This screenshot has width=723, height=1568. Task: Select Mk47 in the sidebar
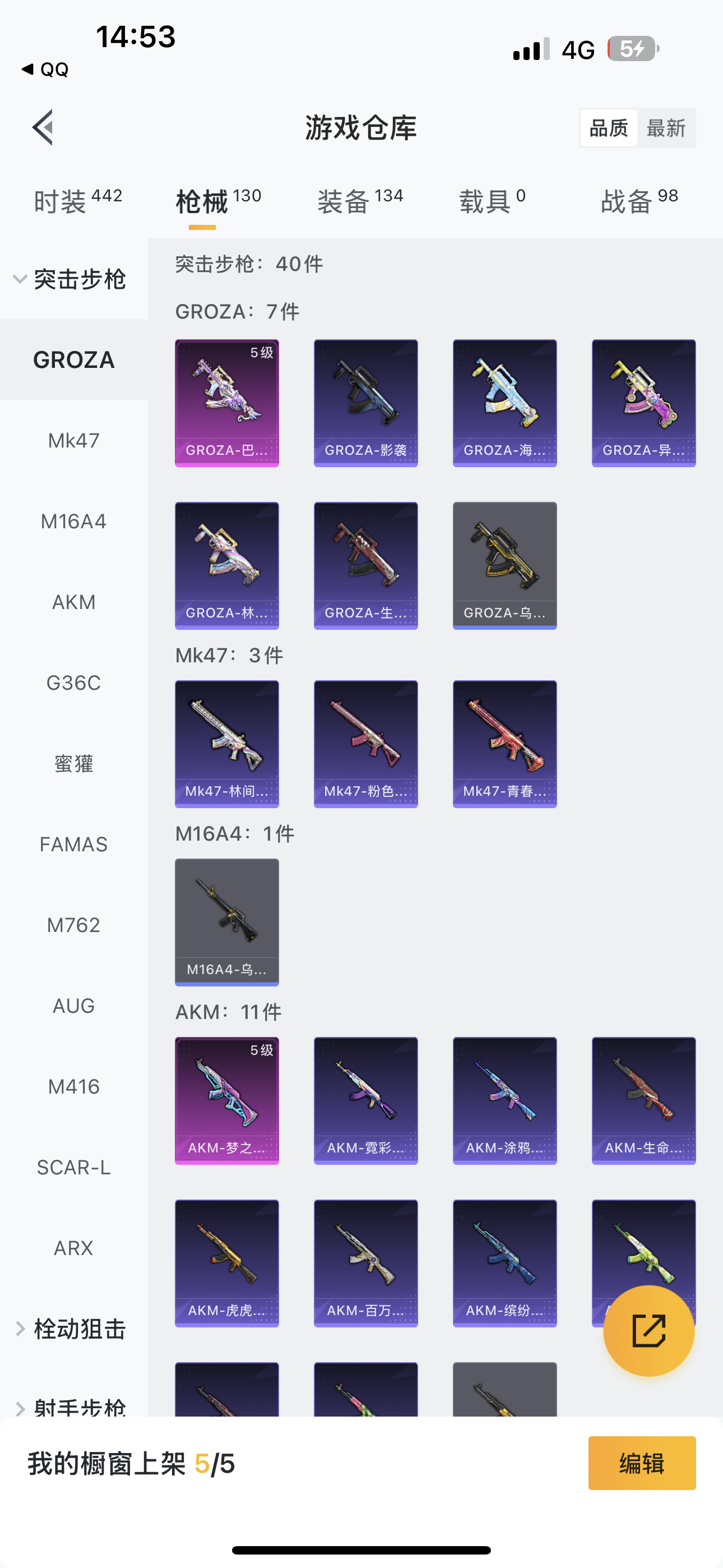[x=73, y=440]
